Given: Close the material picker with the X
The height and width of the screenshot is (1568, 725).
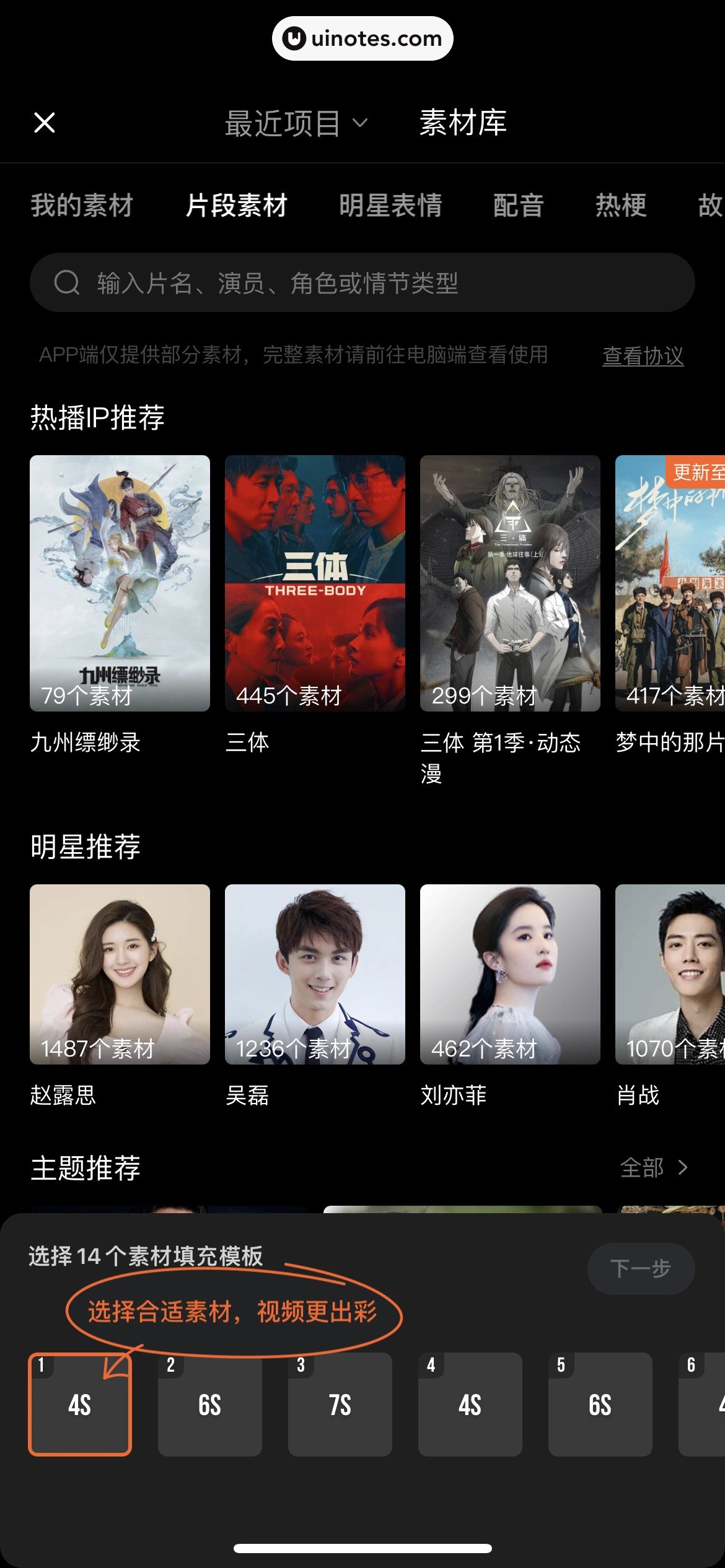Looking at the screenshot, I should click(45, 123).
